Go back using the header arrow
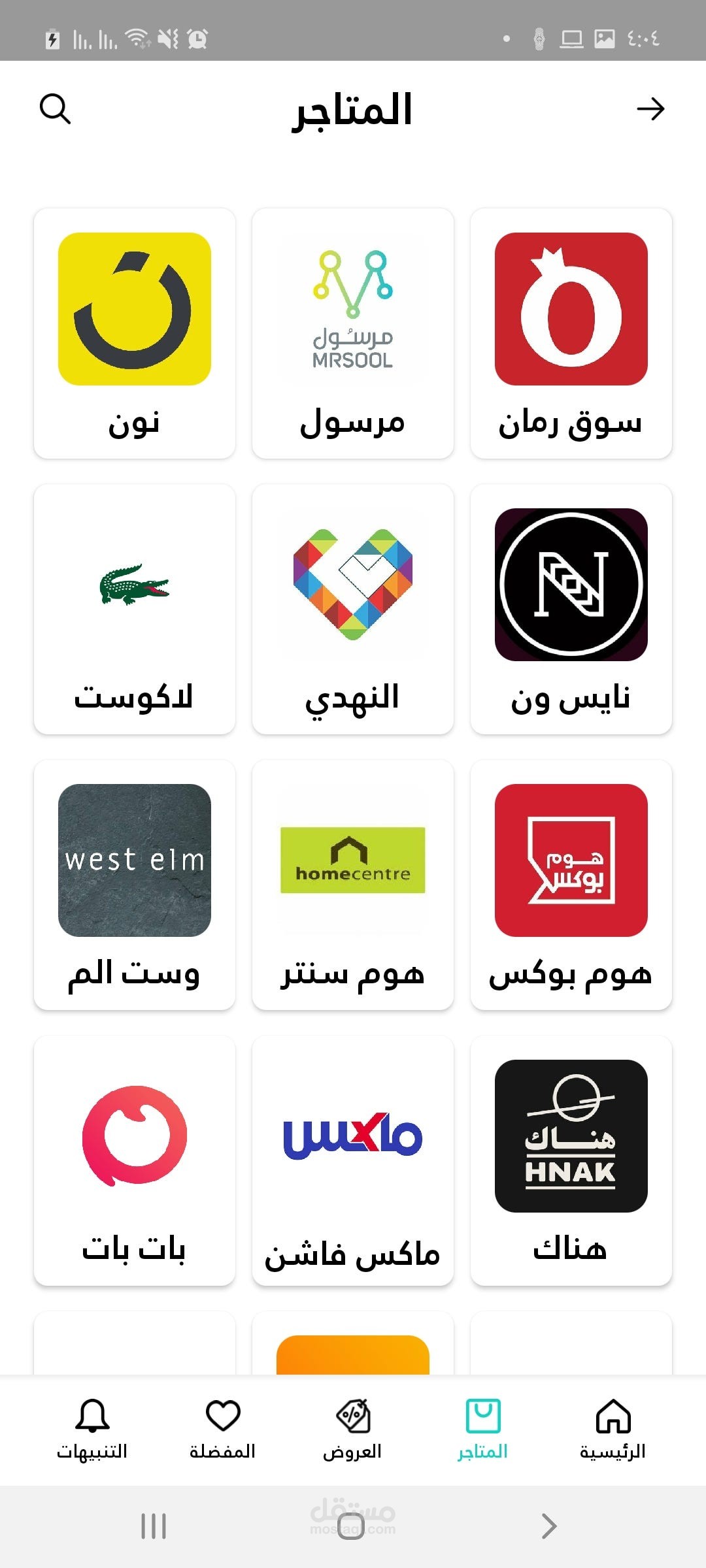This screenshot has height=1568, width=706. click(x=650, y=108)
